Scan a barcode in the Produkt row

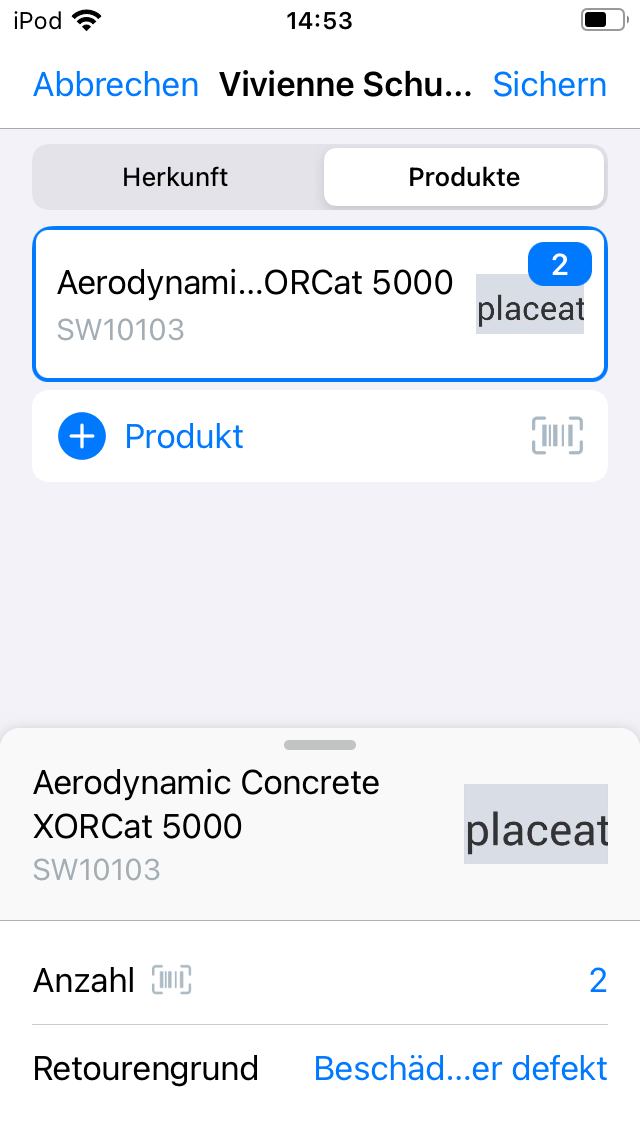click(x=557, y=437)
